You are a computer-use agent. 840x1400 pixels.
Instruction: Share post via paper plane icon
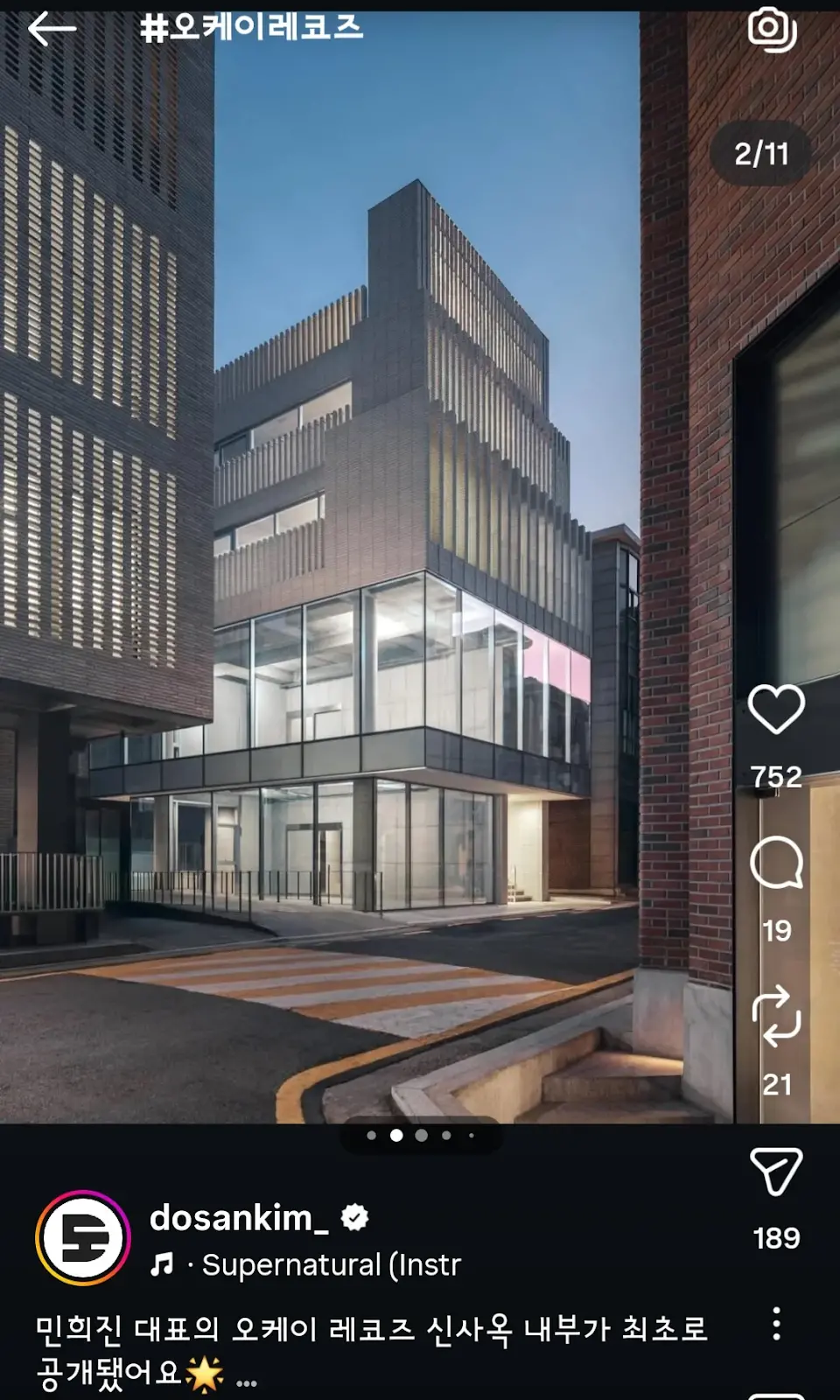coord(776,1171)
